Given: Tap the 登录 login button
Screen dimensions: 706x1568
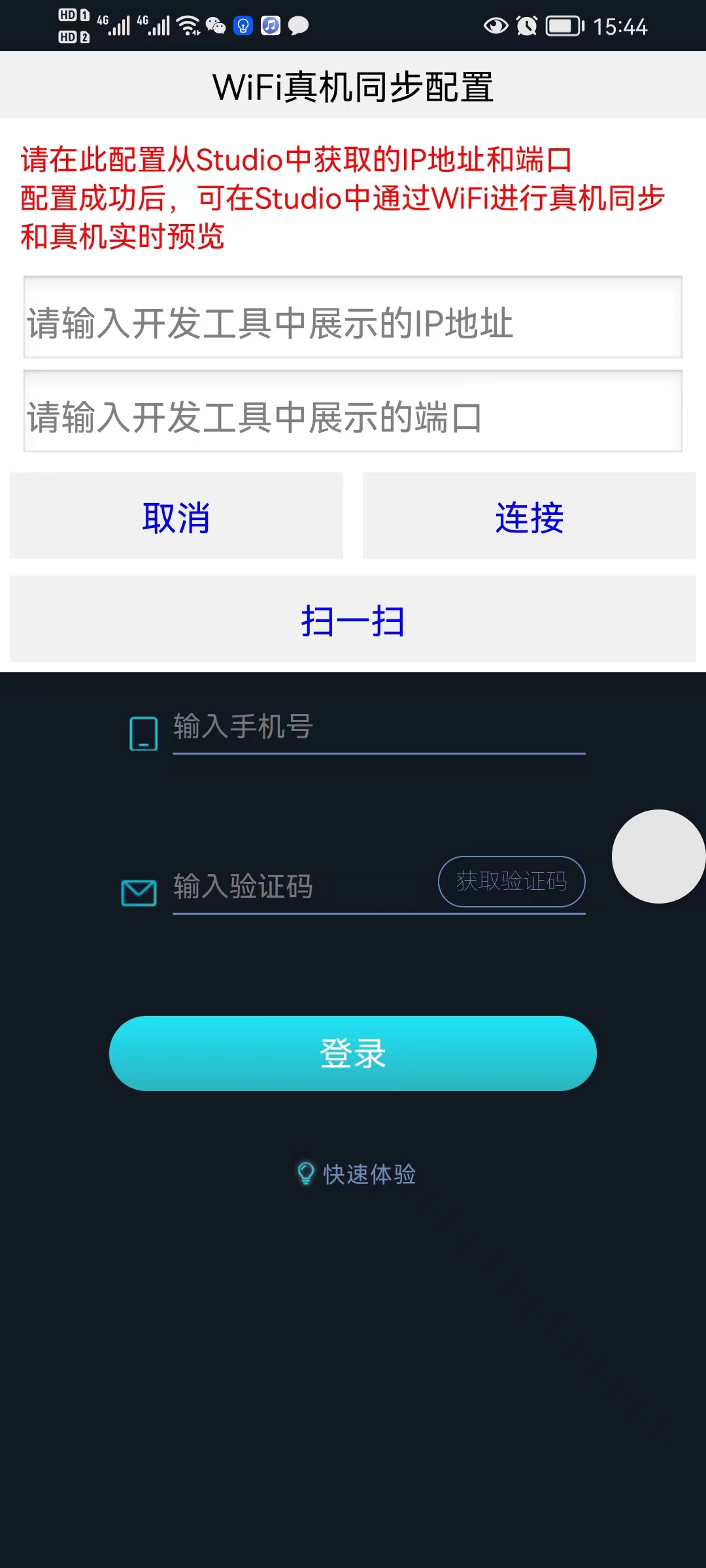Looking at the screenshot, I should (x=353, y=1053).
